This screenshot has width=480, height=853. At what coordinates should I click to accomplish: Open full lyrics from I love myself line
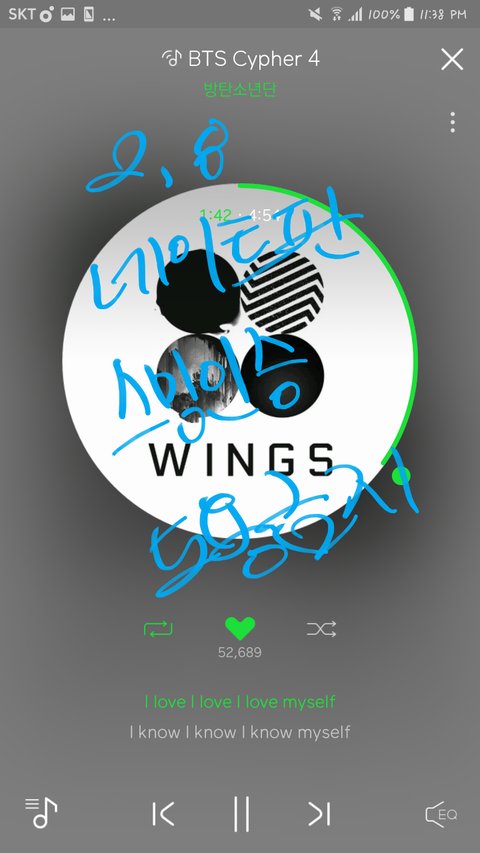(240, 702)
